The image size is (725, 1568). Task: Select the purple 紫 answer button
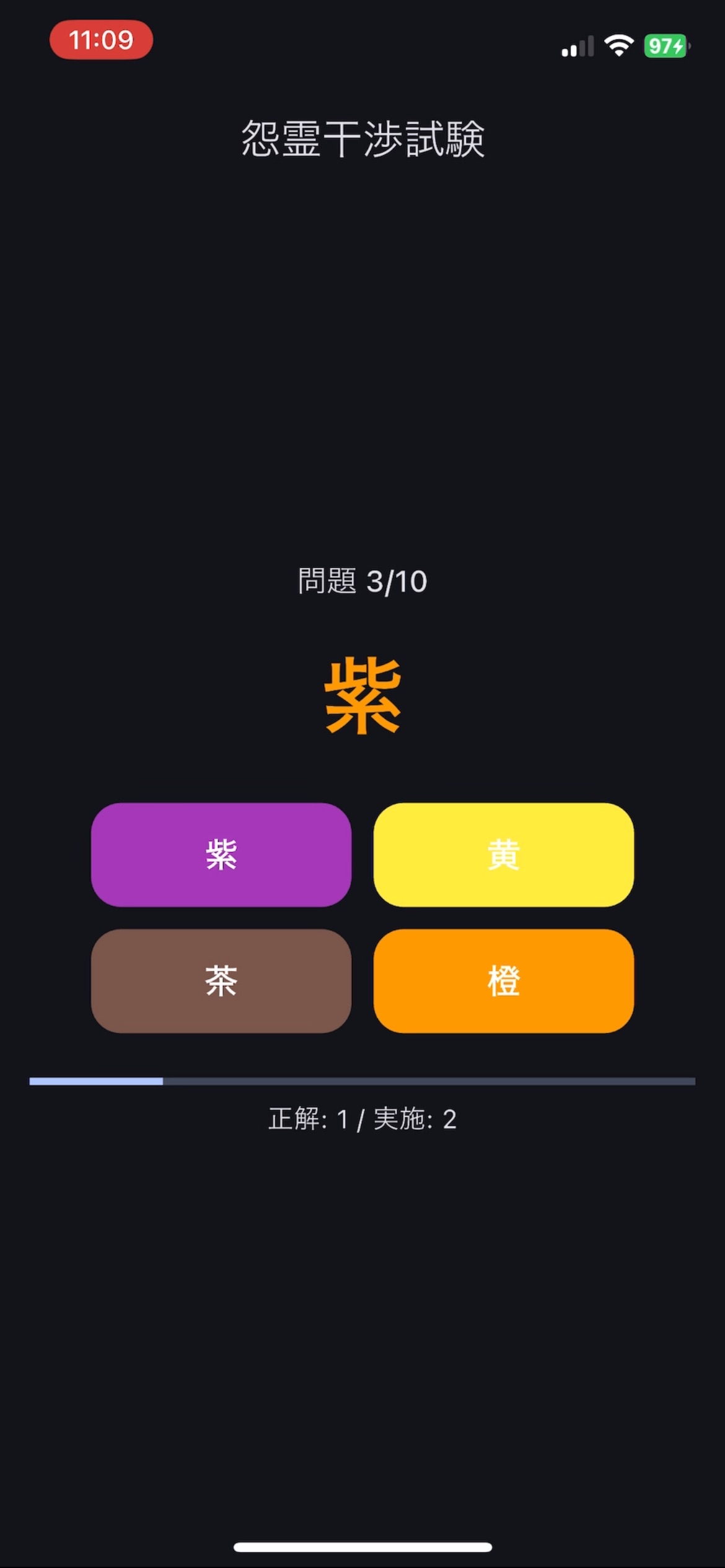point(221,855)
